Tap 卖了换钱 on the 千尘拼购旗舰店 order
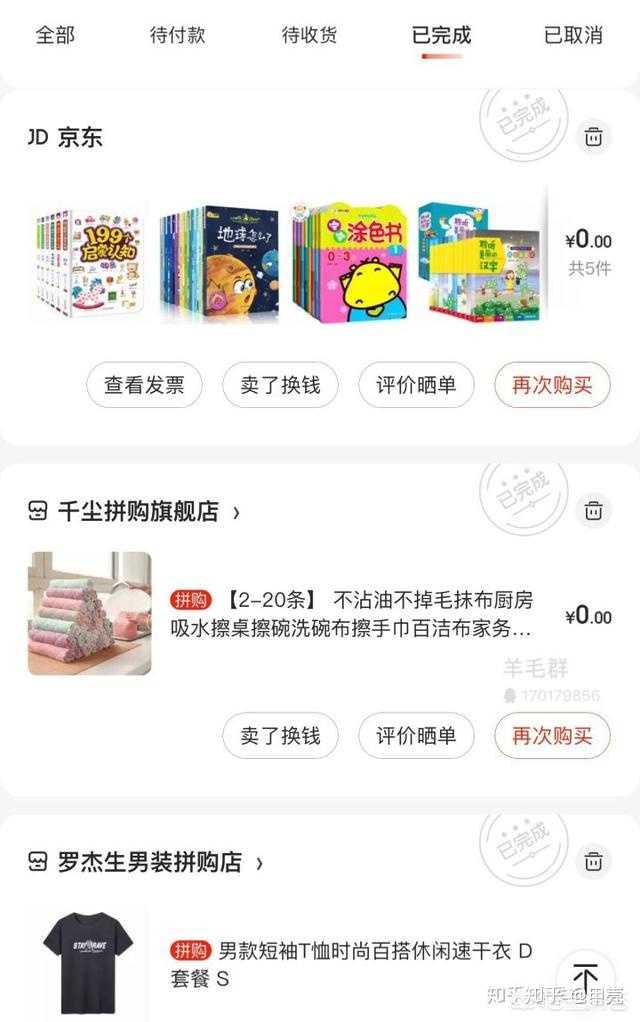The height and width of the screenshot is (1022, 640). coord(280,736)
